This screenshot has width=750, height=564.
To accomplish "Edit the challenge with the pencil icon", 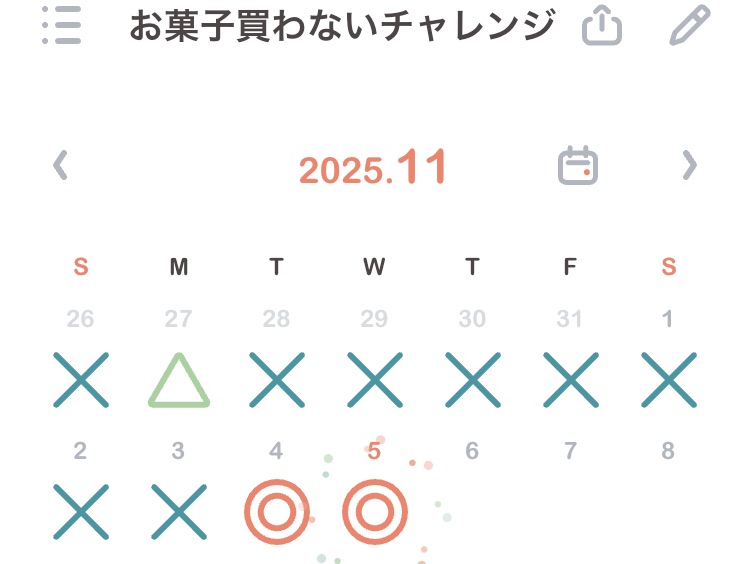I will click(x=689, y=26).
